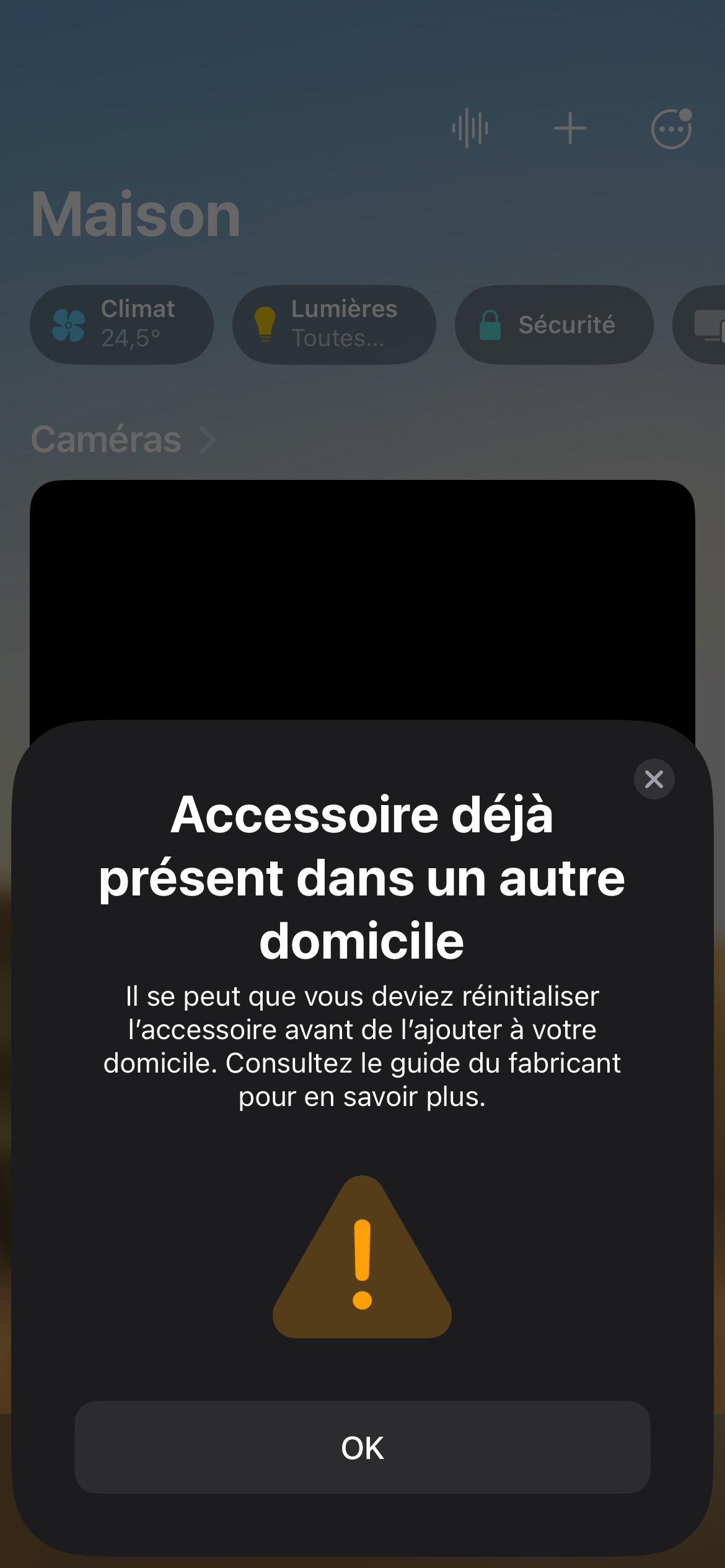Viewport: 725px width, 1568px height.
Task: Open the Sécurité chip
Action: 554,324
